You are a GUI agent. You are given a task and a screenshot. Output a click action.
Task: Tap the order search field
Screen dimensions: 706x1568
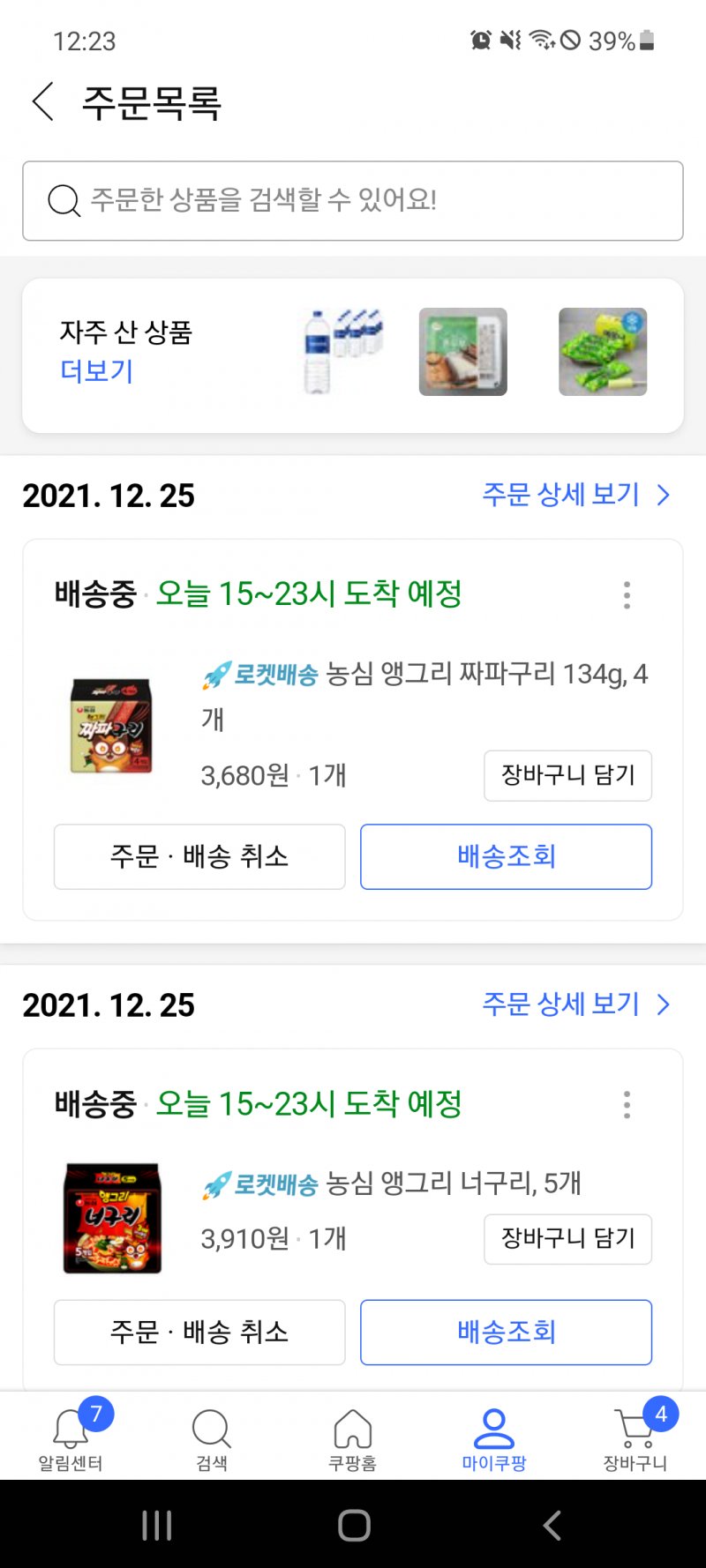coord(353,200)
